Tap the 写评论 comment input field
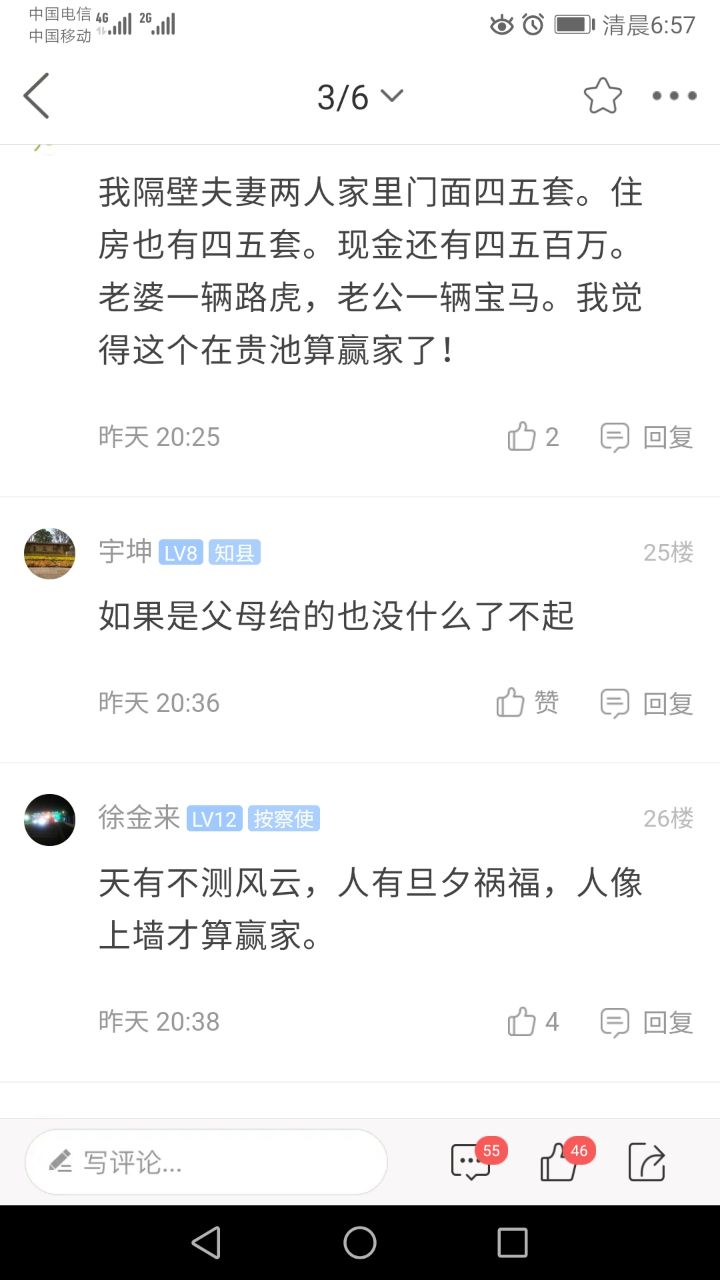 click(x=206, y=1162)
